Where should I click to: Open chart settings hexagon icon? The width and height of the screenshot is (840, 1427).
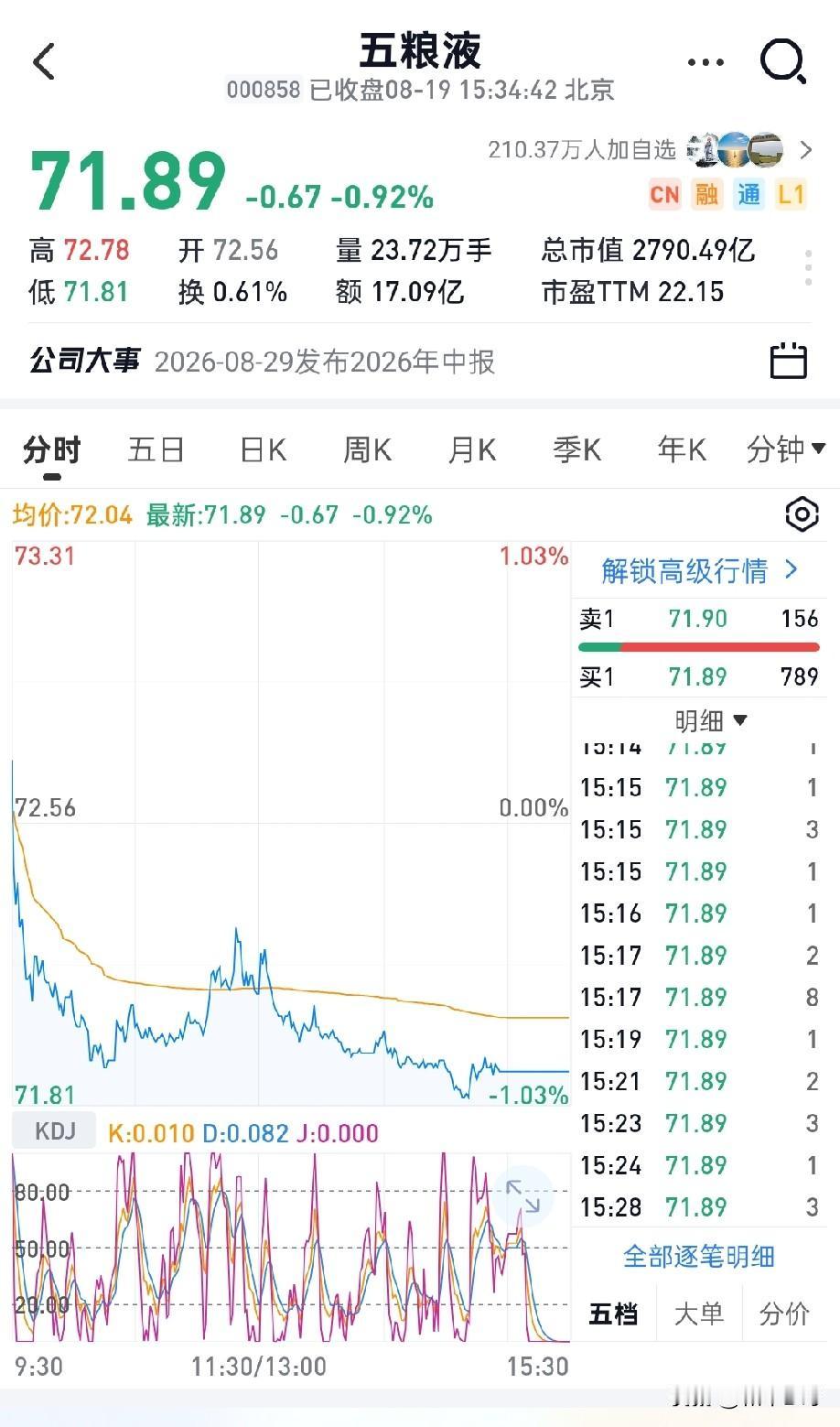tap(802, 514)
